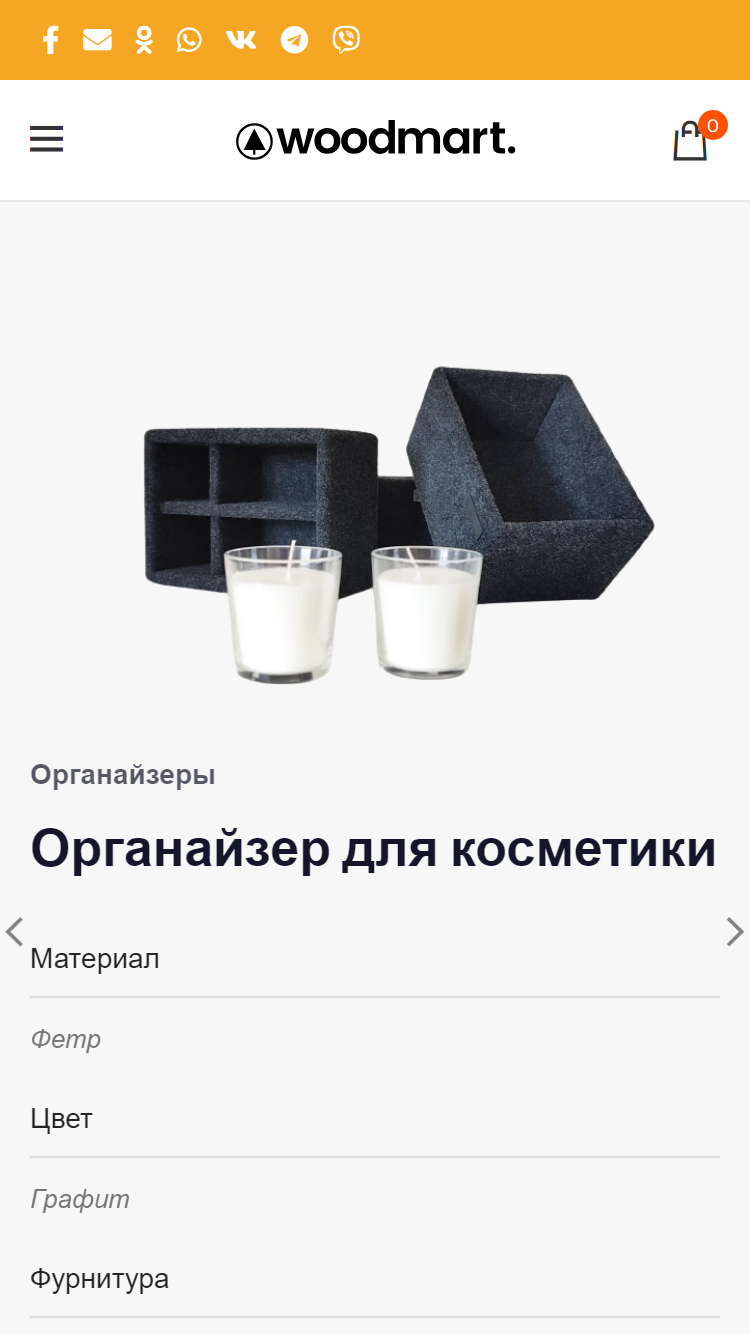Go to the next product arrow
The width and height of the screenshot is (750, 1334).
click(735, 932)
